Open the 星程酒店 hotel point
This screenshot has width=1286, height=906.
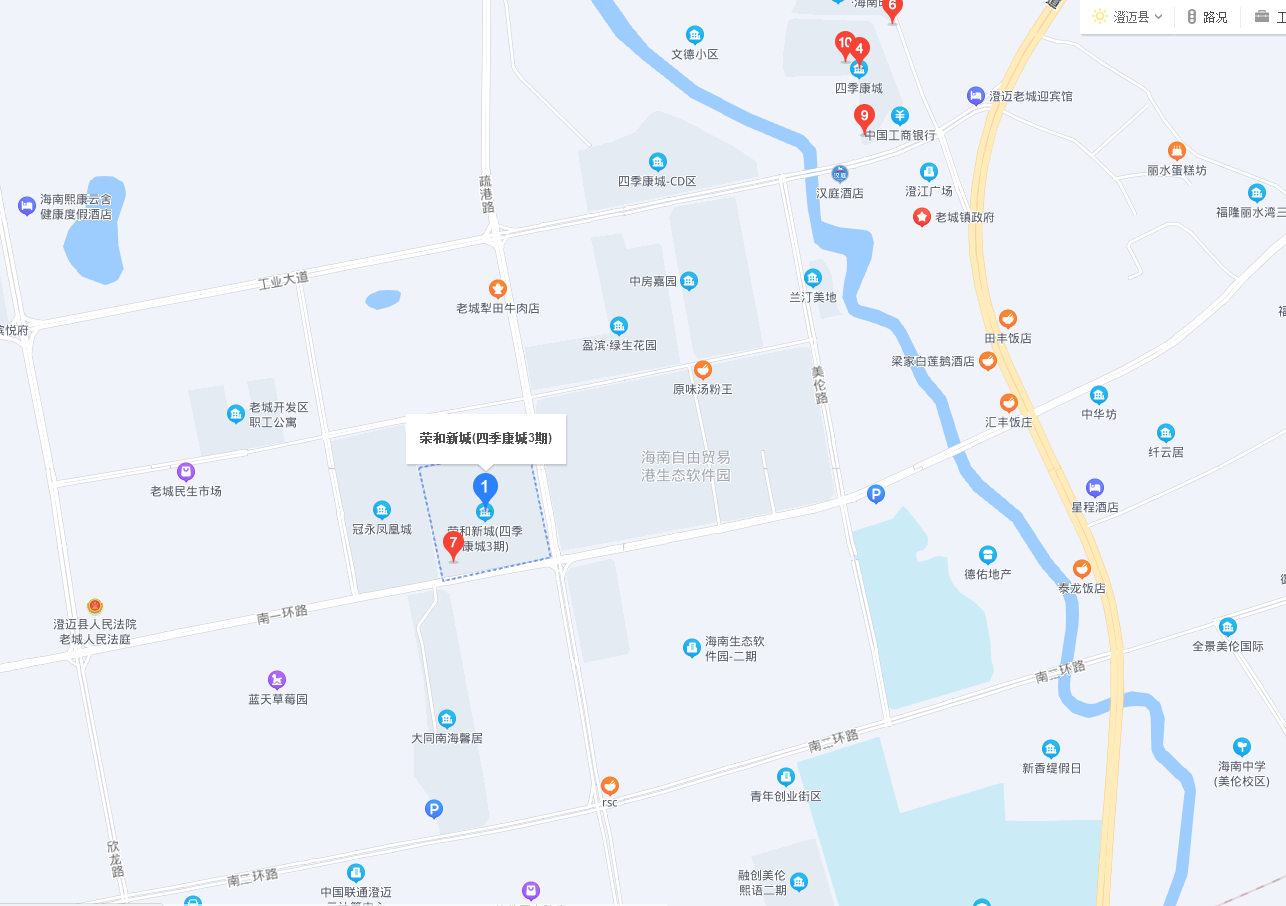tap(1095, 488)
